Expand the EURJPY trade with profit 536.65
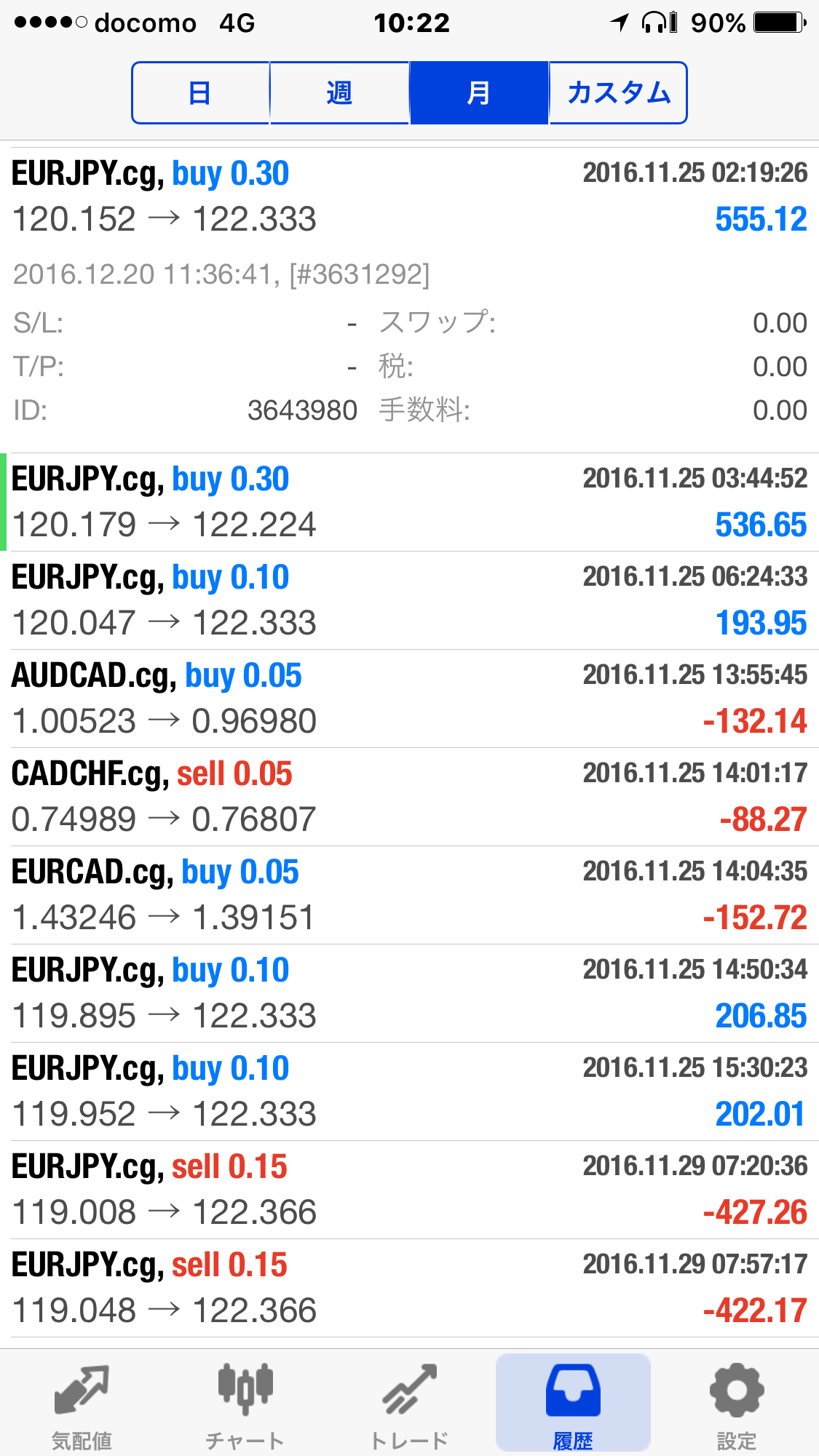 (x=409, y=502)
